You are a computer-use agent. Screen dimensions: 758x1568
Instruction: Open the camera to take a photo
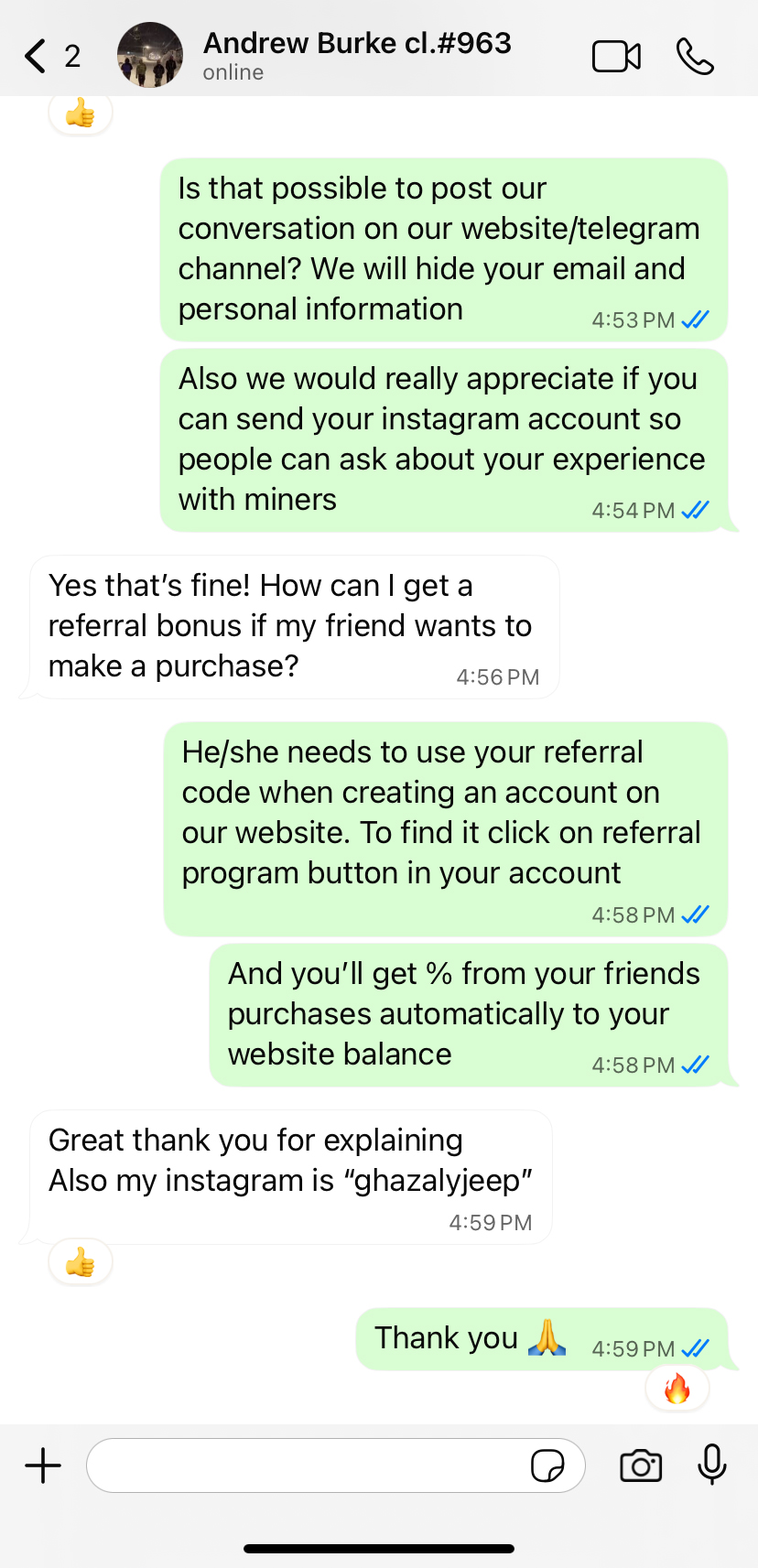641,1465
